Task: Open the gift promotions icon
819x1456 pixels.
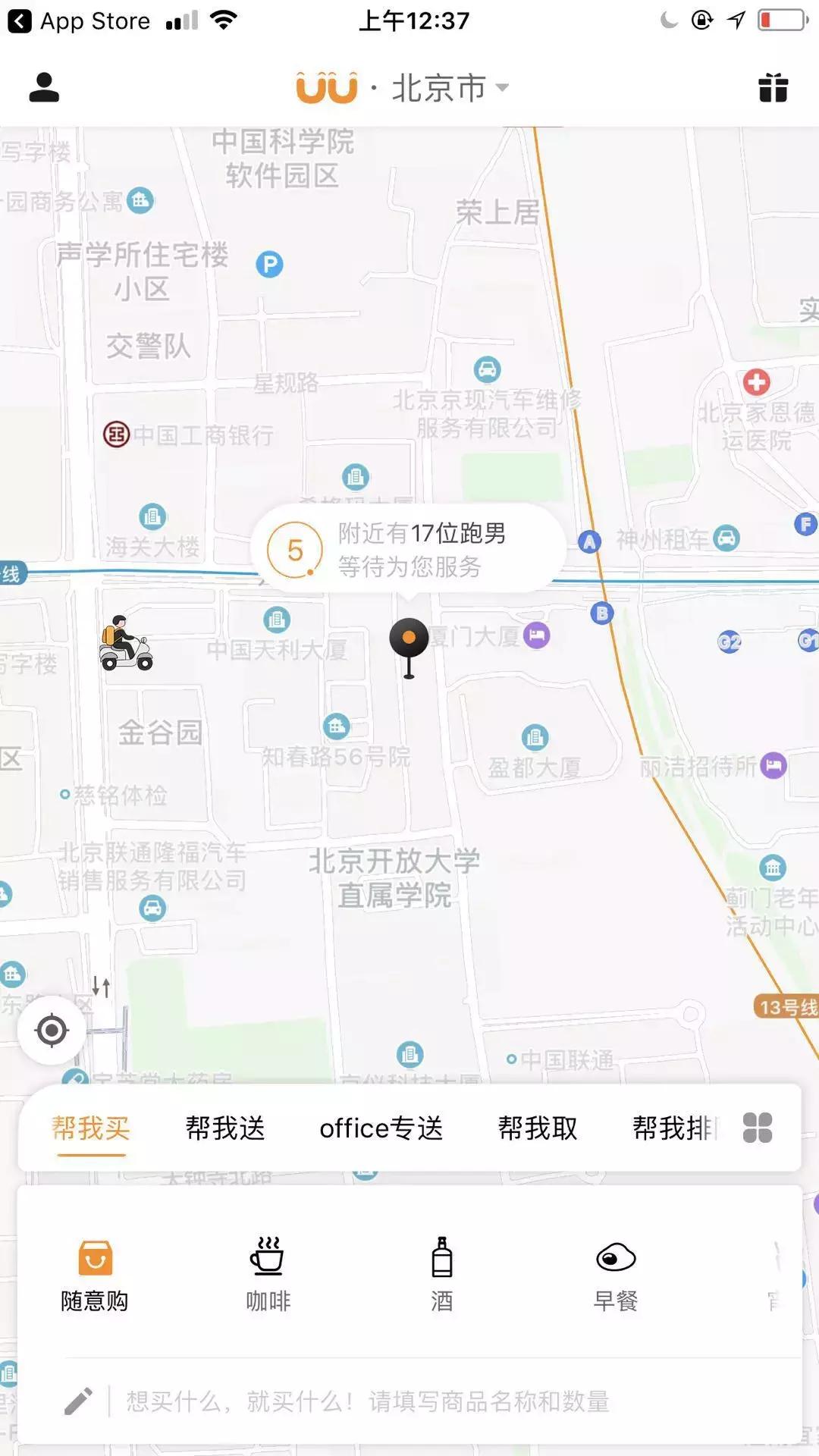Action: coord(773,88)
